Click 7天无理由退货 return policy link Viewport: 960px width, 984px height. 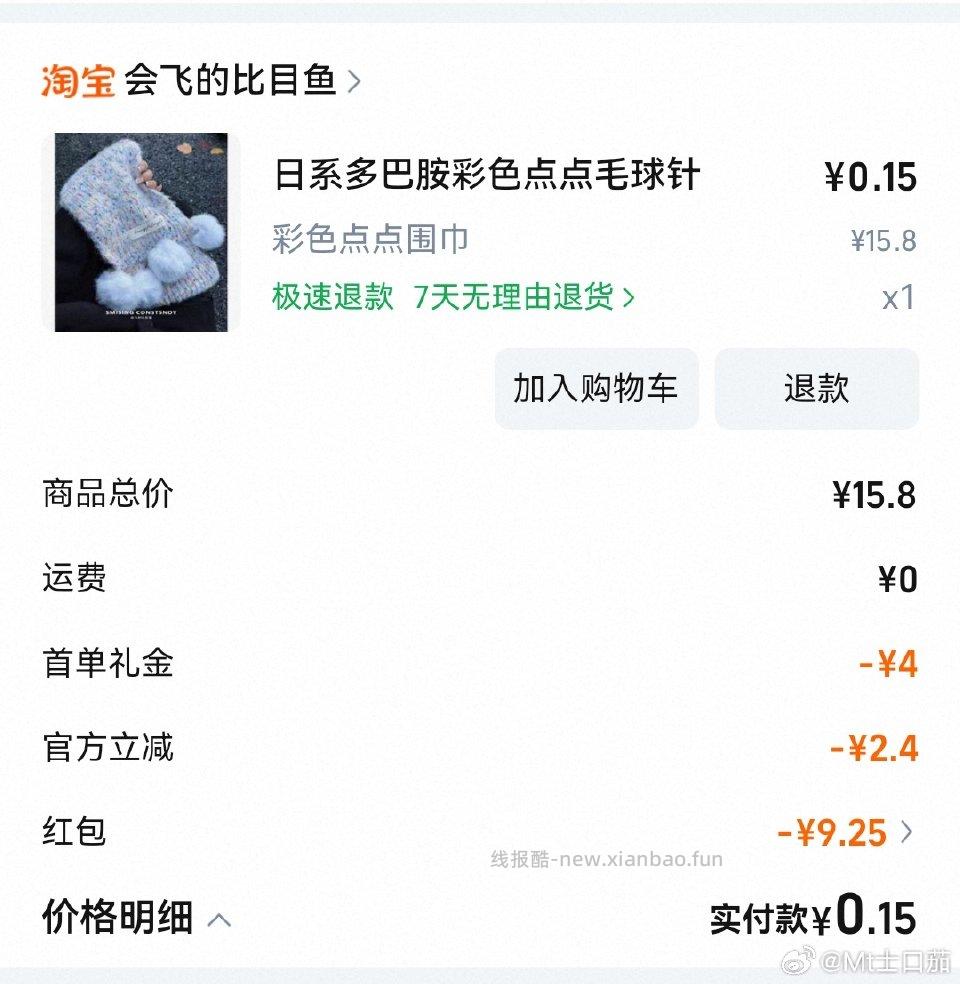(517, 299)
